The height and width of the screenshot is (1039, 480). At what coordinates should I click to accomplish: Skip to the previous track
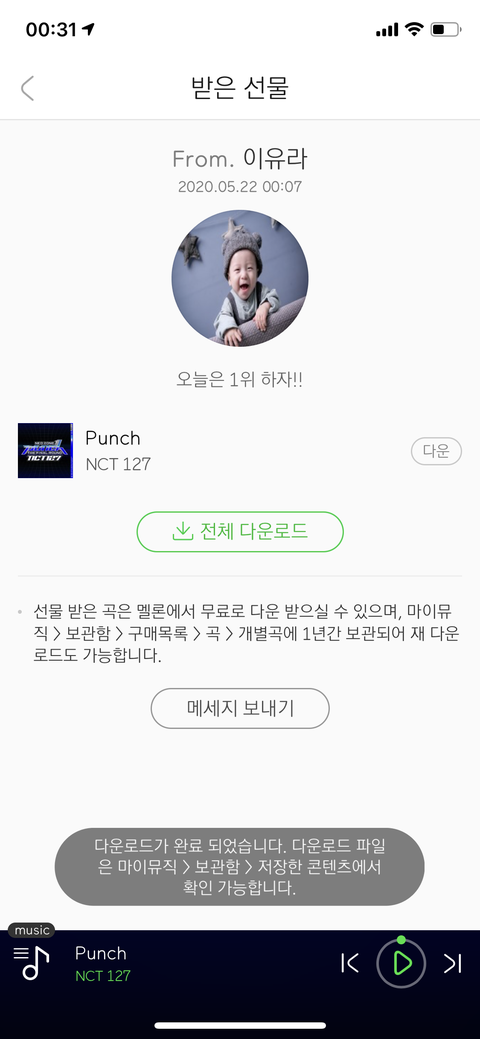click(349, 963)
